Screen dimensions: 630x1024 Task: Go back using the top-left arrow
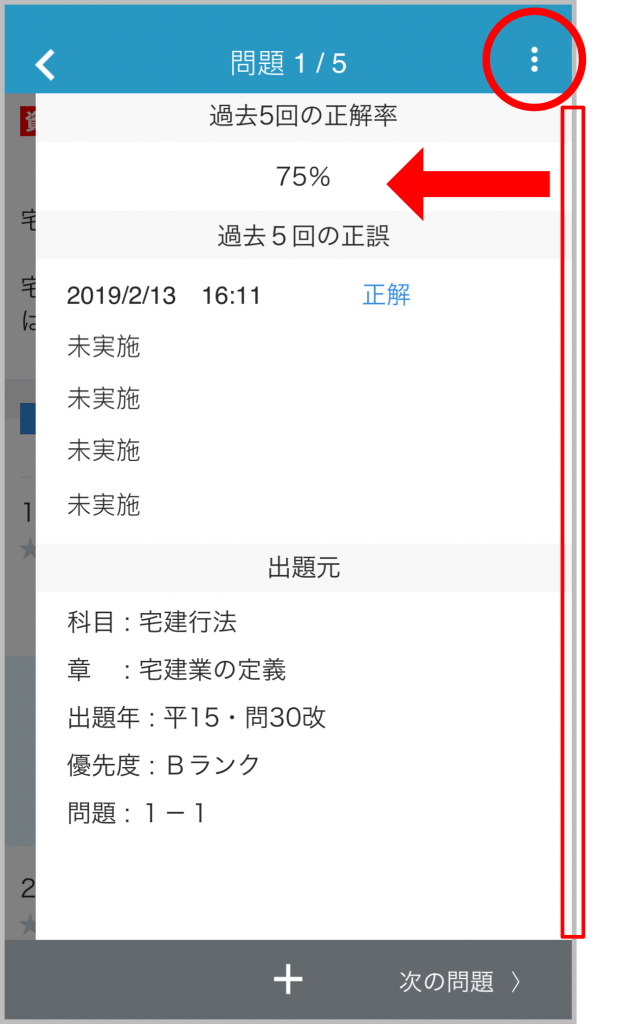coord(45,64)
